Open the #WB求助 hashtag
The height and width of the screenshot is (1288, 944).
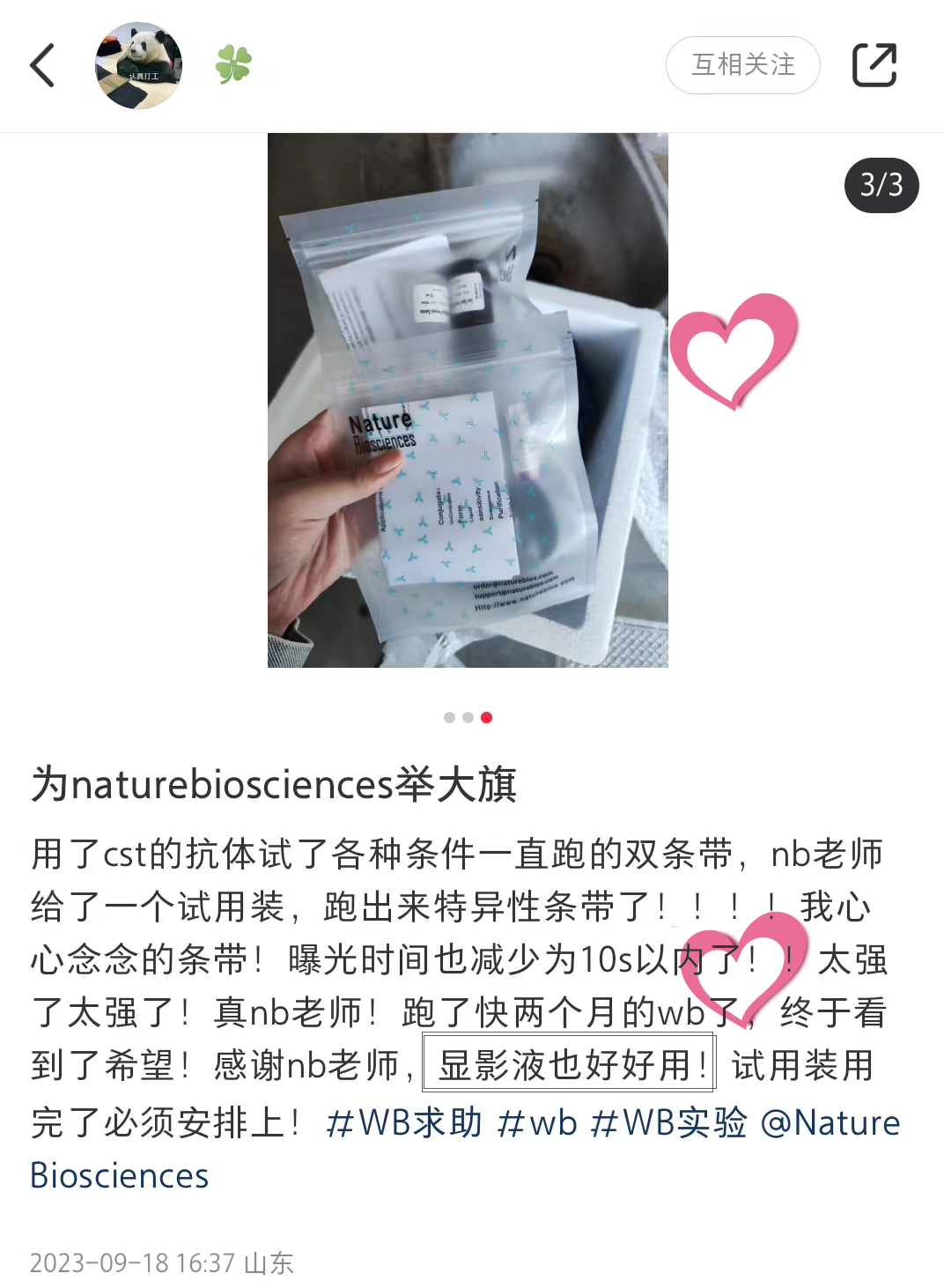coord(404,1123)
